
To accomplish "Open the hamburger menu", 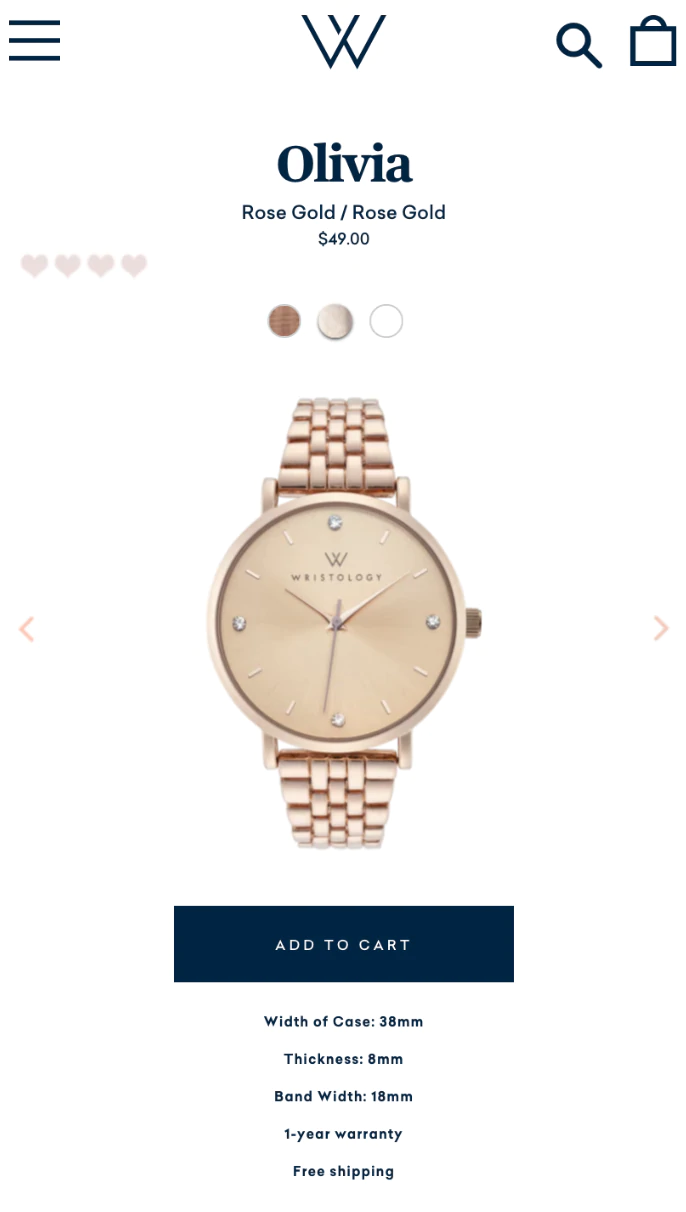I will pos(34,41).
